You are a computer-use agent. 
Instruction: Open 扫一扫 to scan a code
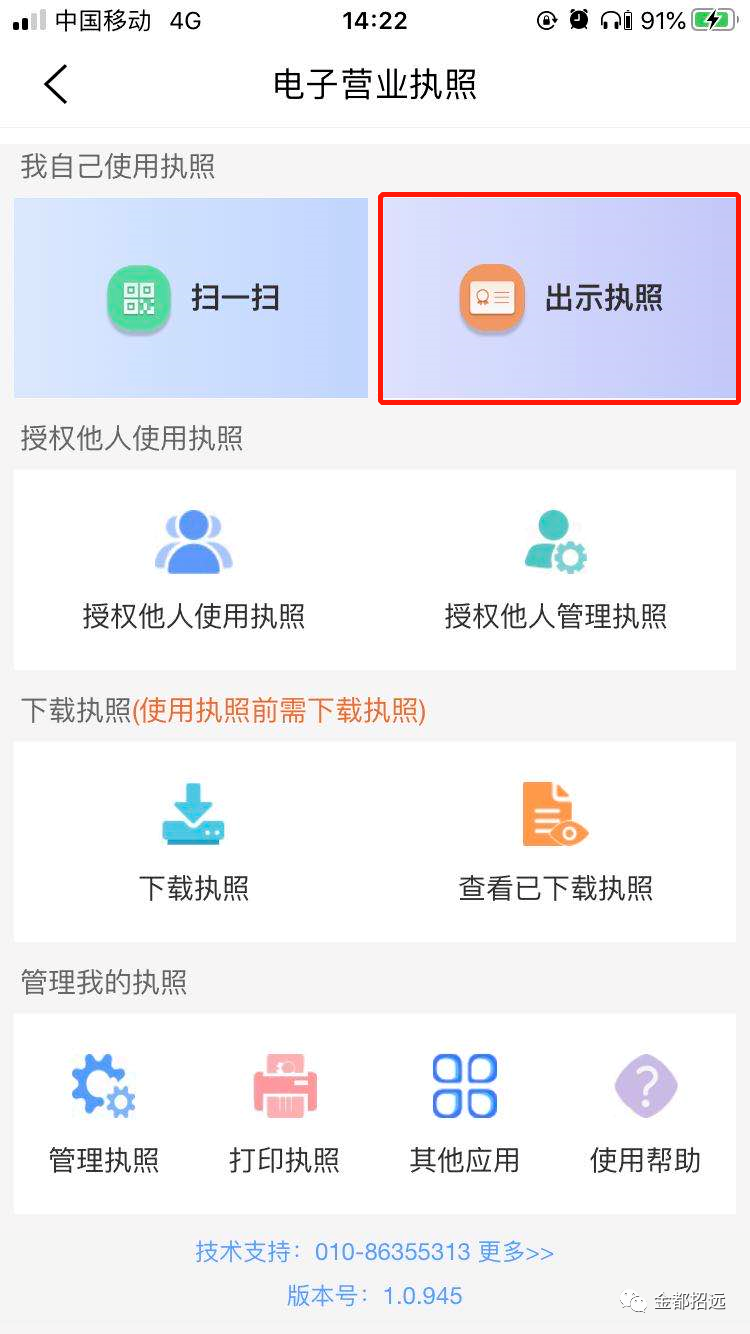click(x=192, y=298)
